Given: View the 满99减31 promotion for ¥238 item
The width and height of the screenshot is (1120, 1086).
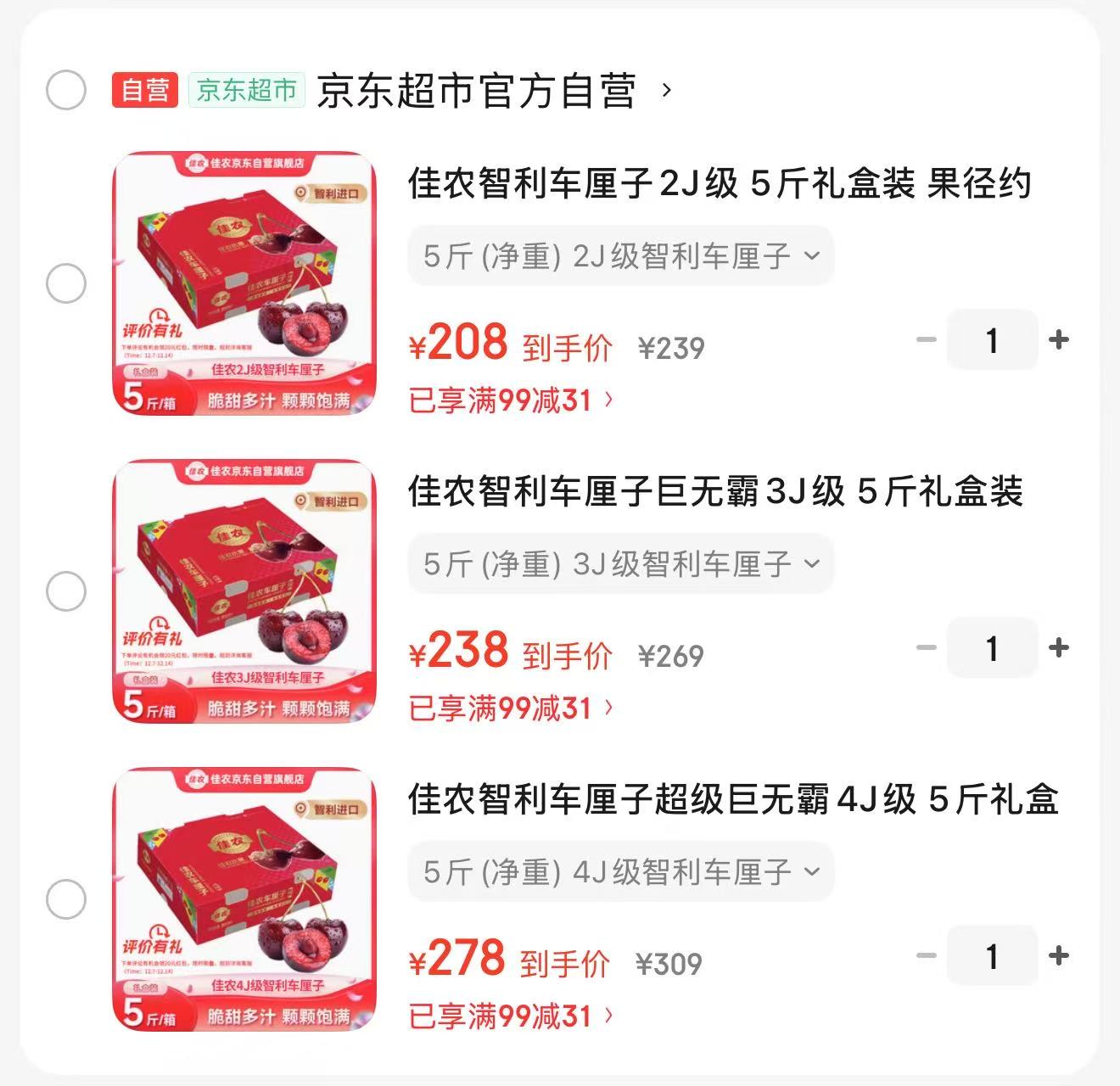Looking at the screenshot, I should coord(510,708).
